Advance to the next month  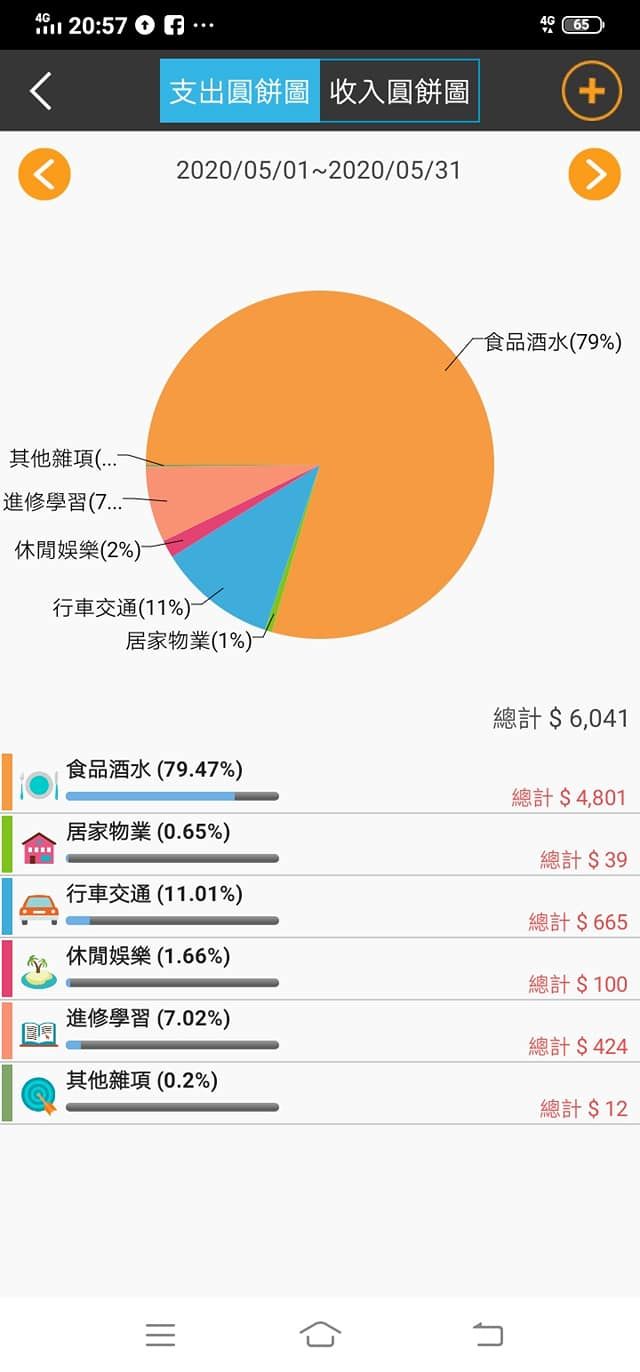click(x=594, y=174)
